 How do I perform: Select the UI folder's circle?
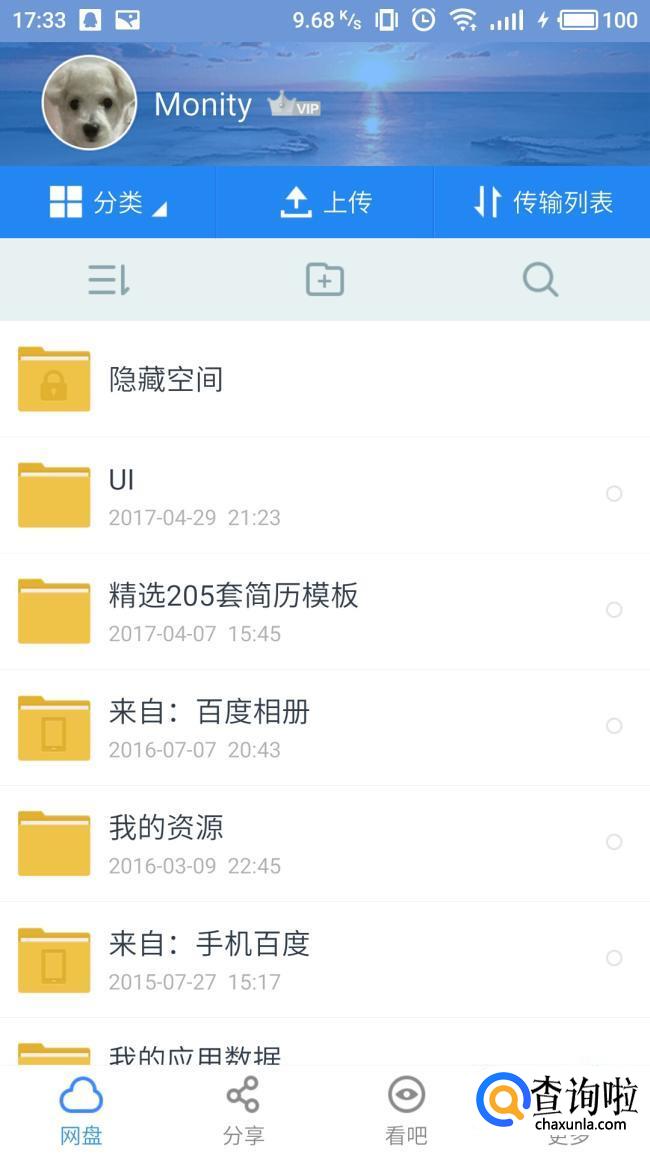(x=614, y=494)
